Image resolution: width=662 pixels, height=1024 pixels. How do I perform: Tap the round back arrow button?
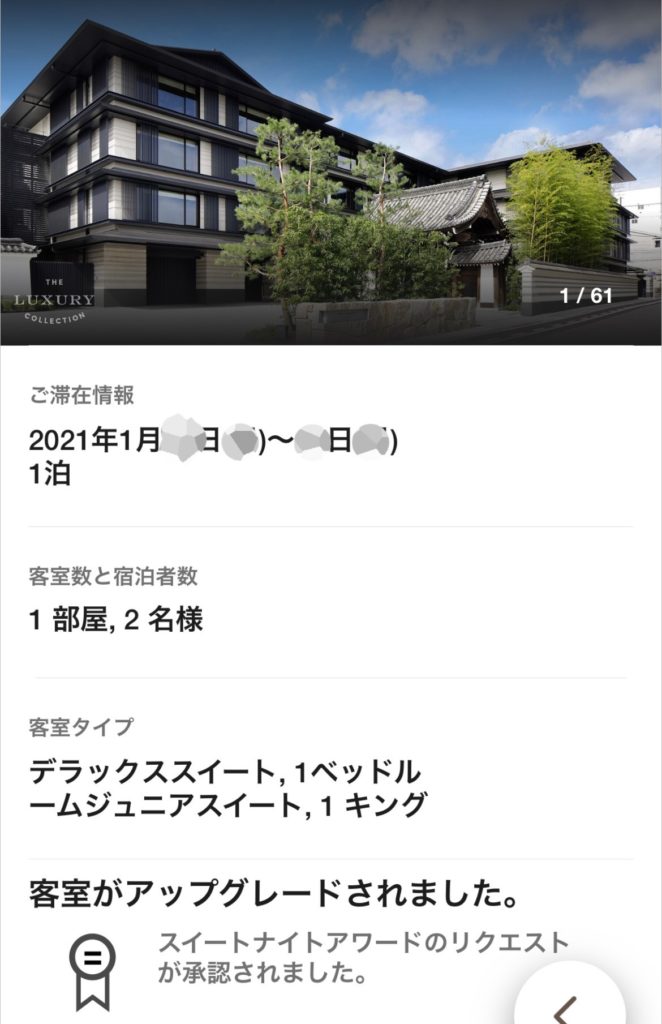point(569,1003)
